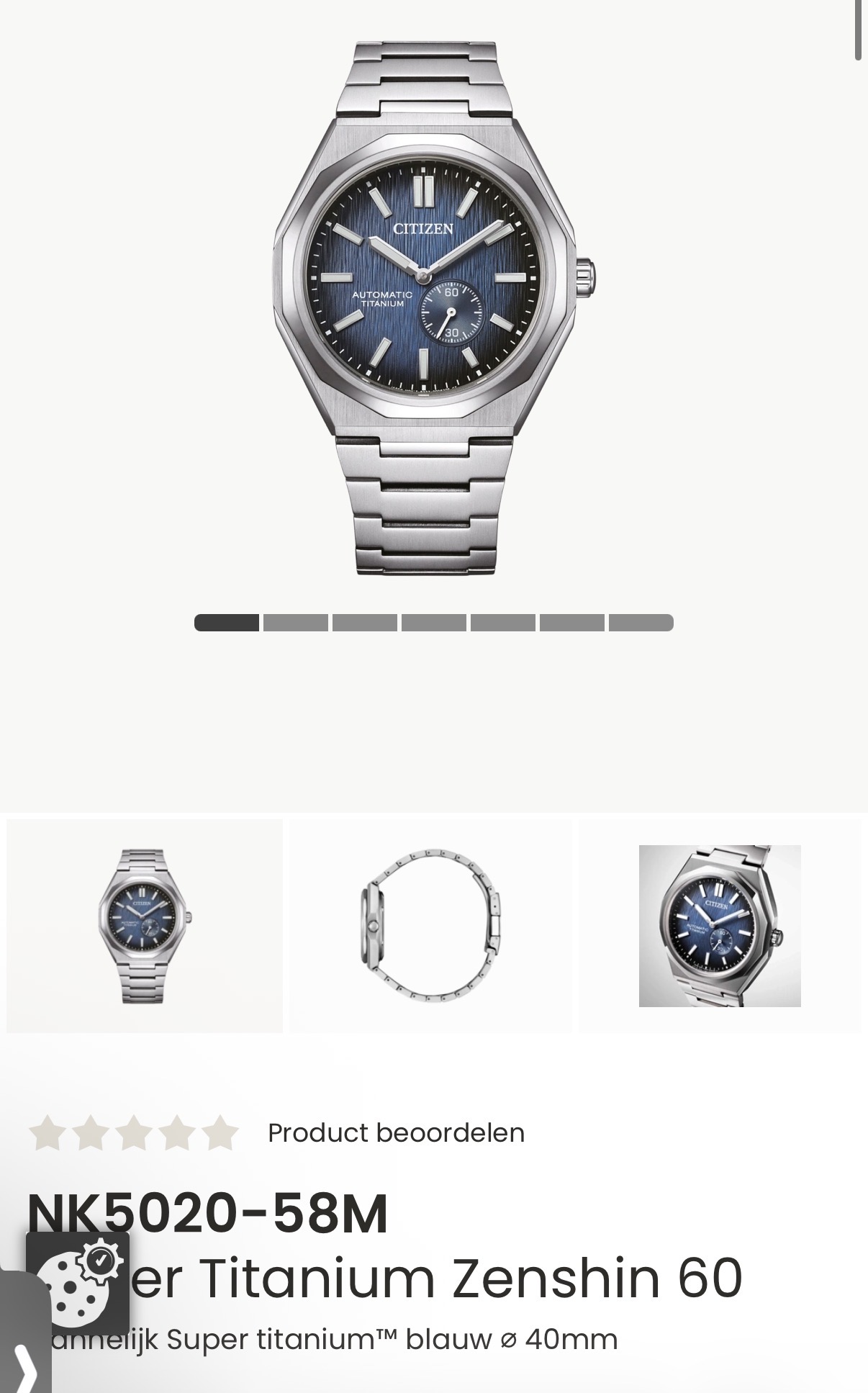Rate the product with five stars

(x=220, y=1133)
